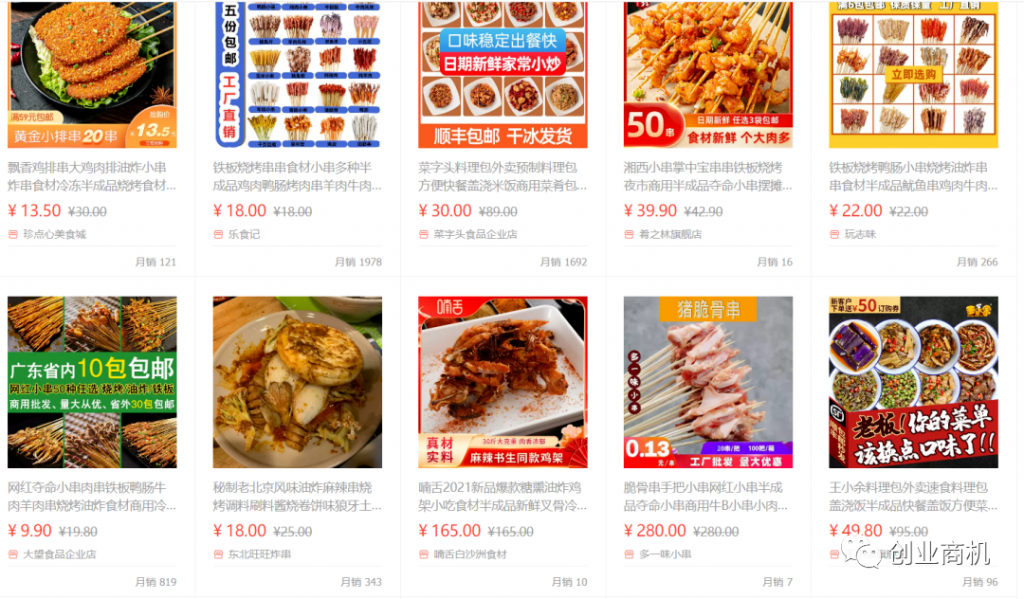1024x599 pixels.
Task: Open the 嗨舌油炸鸡架 ¥165.00 product
Action: tap(502, 381)
